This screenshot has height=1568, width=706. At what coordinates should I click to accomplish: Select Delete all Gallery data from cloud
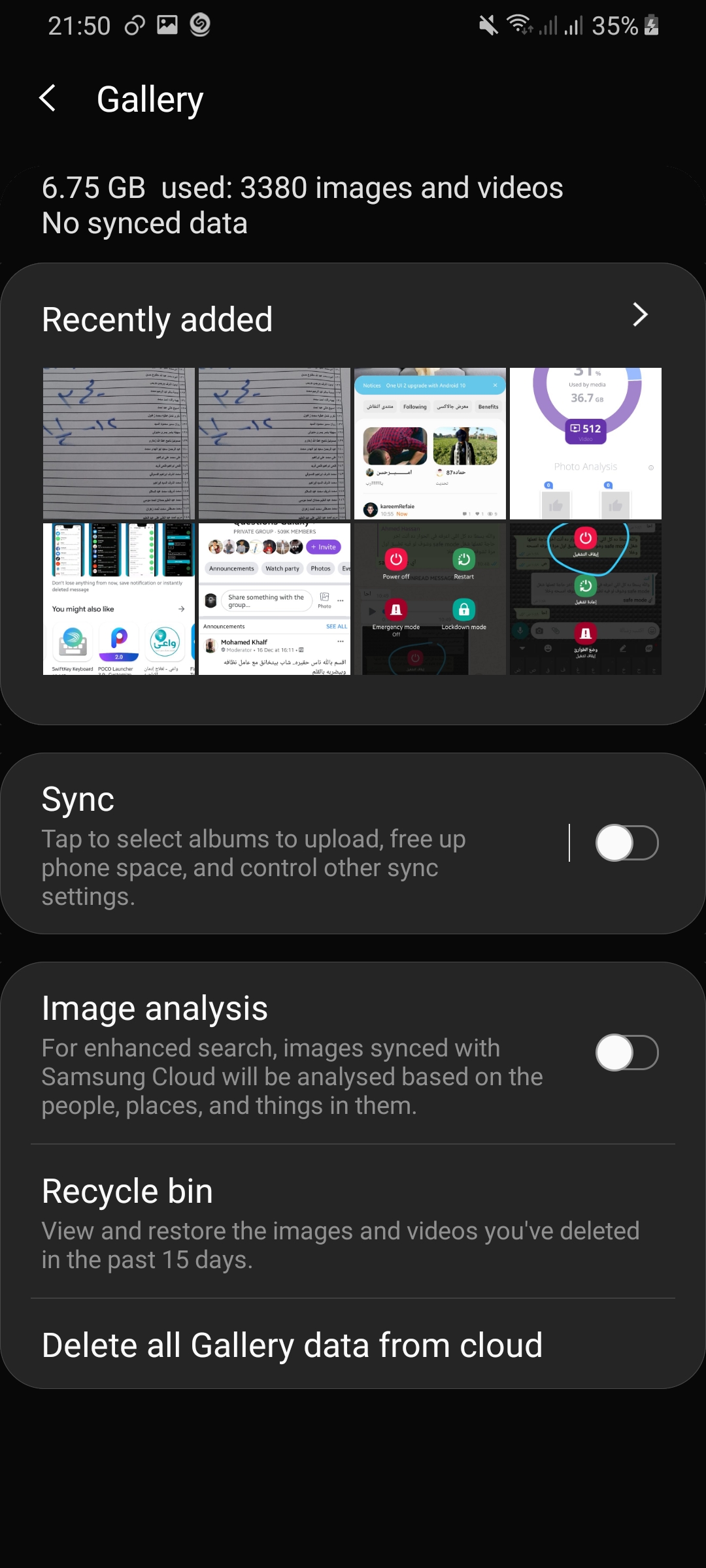click(292, 1345)
